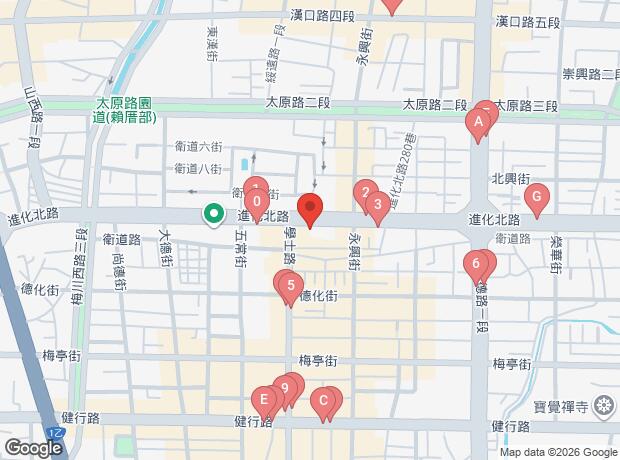Open the map marker labeled E
This screenshot has width=620, height=460.
pyautogui.click(x=264, y=400)
